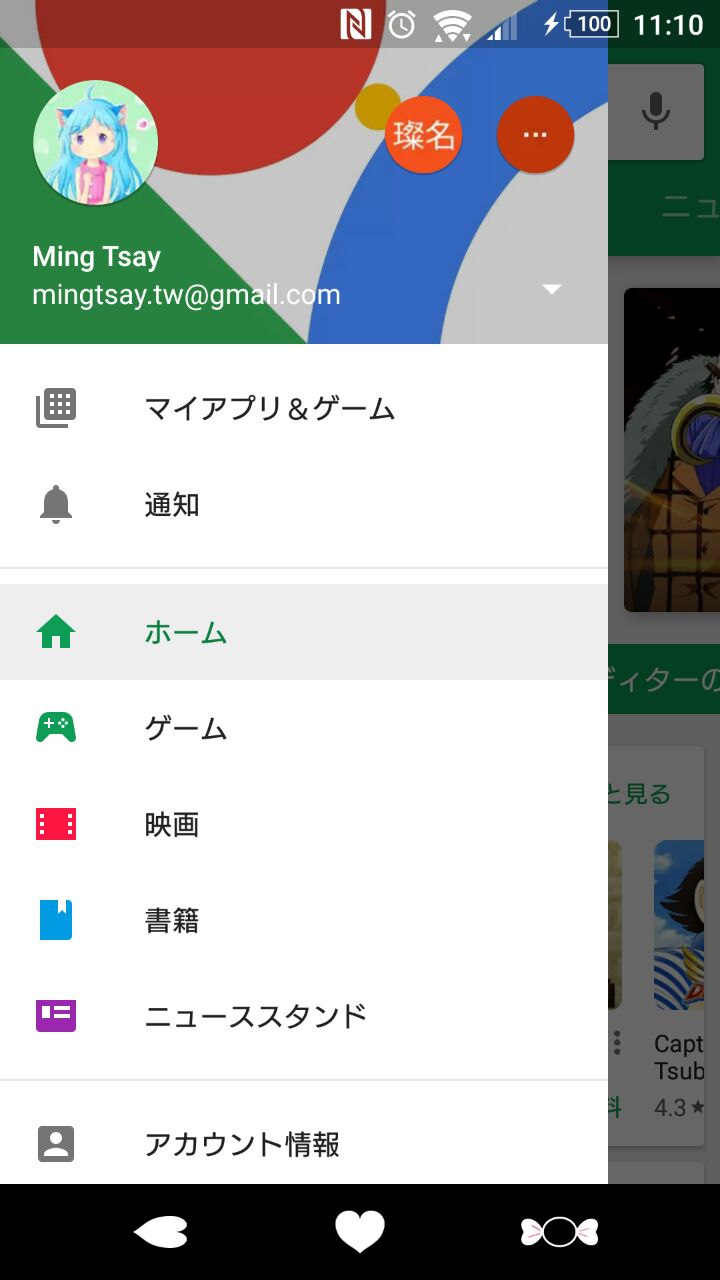
Task: Open ニューススタンド newsstand
Action: (x=256, y=1017)
